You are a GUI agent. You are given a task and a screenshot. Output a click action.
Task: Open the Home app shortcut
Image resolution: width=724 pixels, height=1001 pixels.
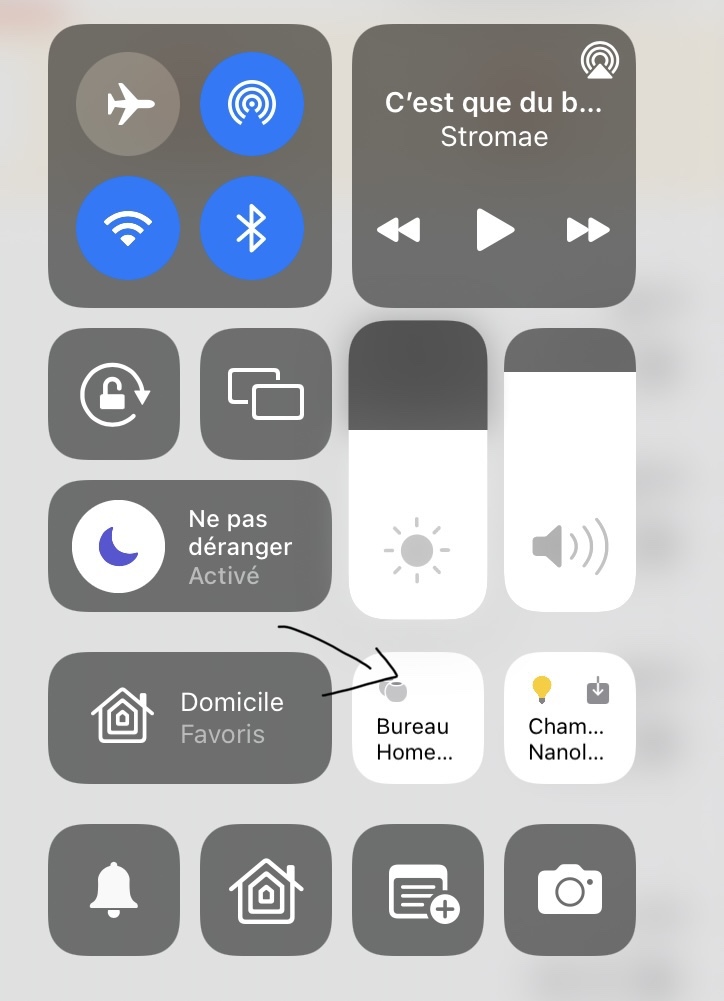pos(266,890)
